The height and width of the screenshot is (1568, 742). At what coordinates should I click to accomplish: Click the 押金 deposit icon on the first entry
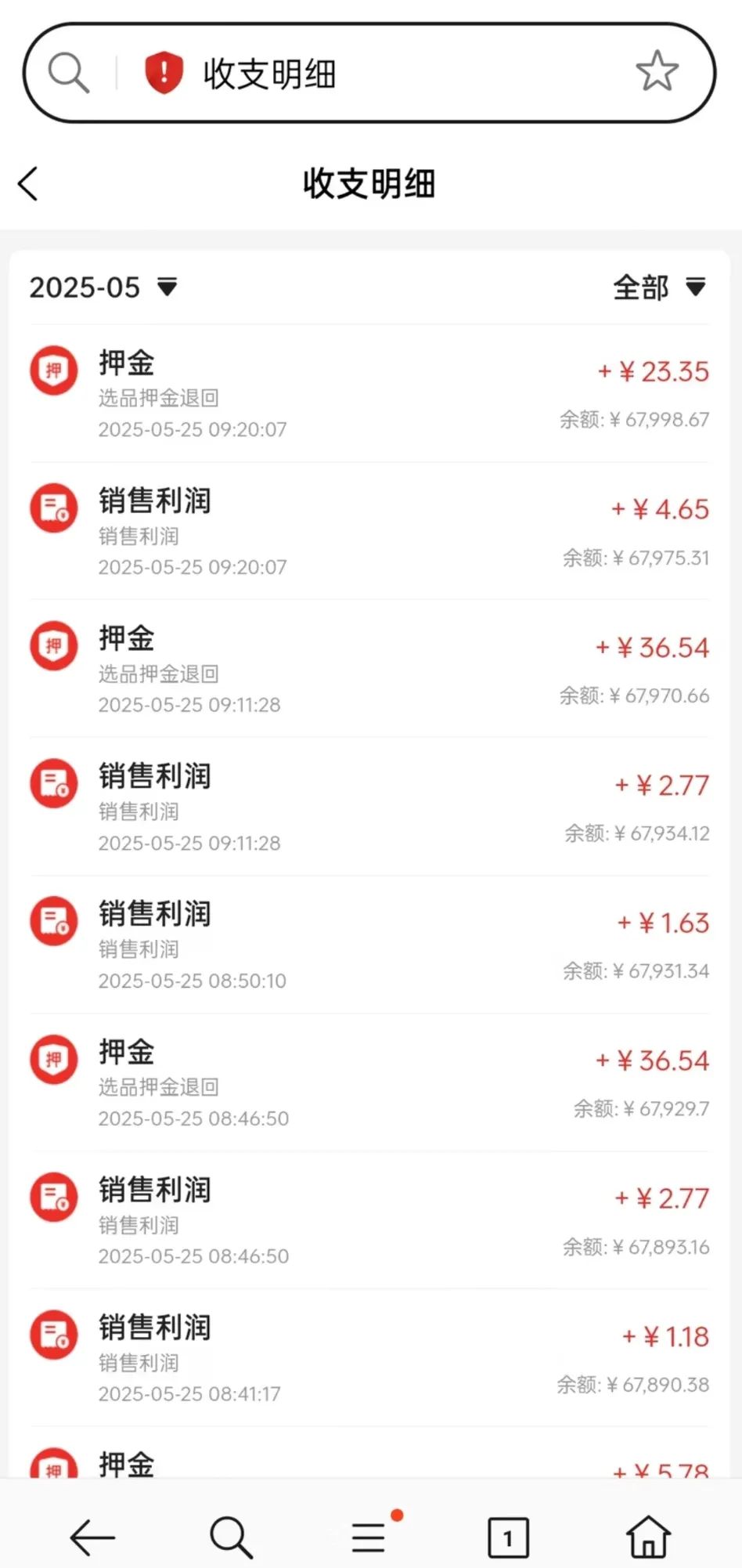53,370
